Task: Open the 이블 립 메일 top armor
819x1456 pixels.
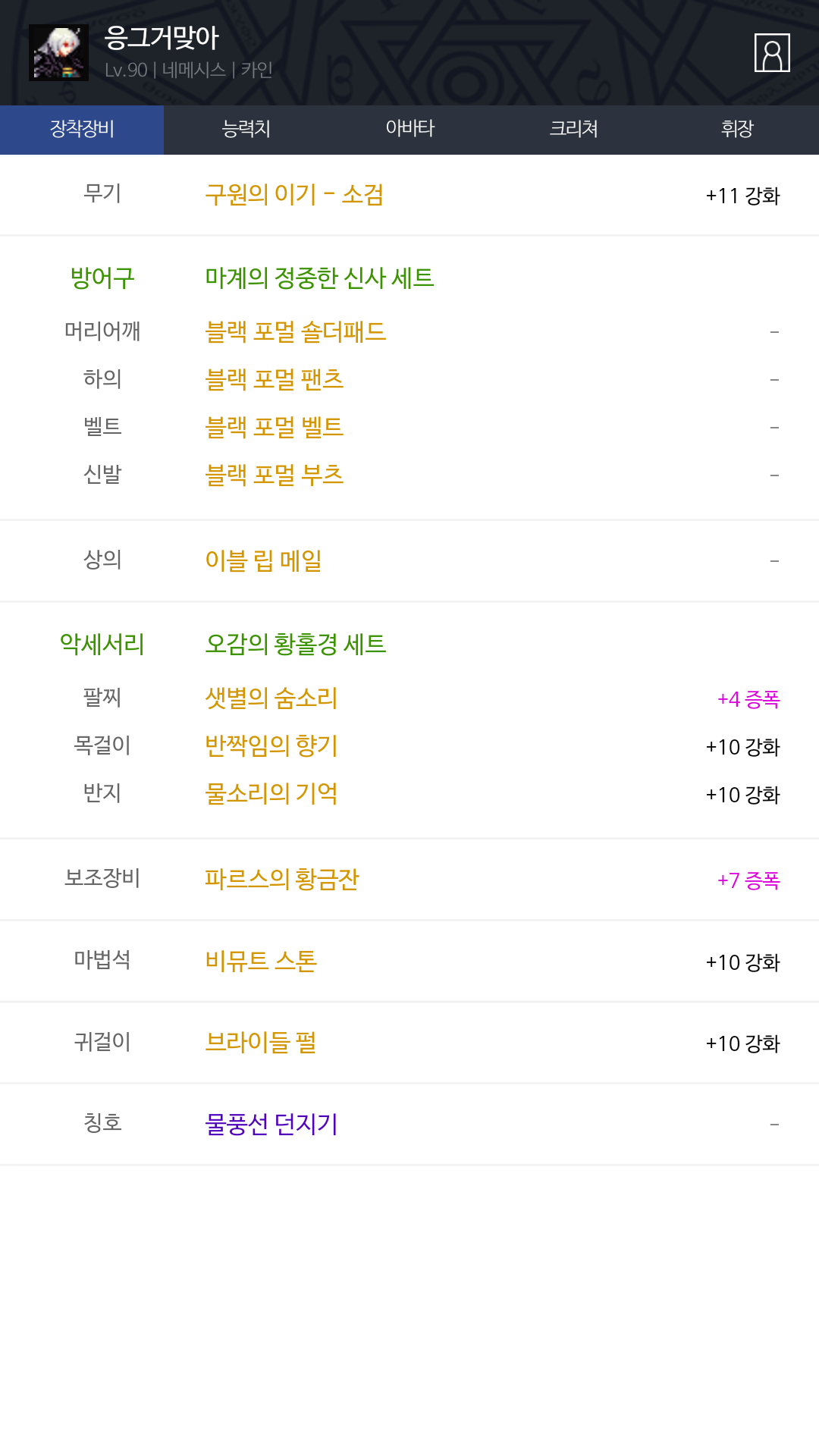Action: (264, 560)
